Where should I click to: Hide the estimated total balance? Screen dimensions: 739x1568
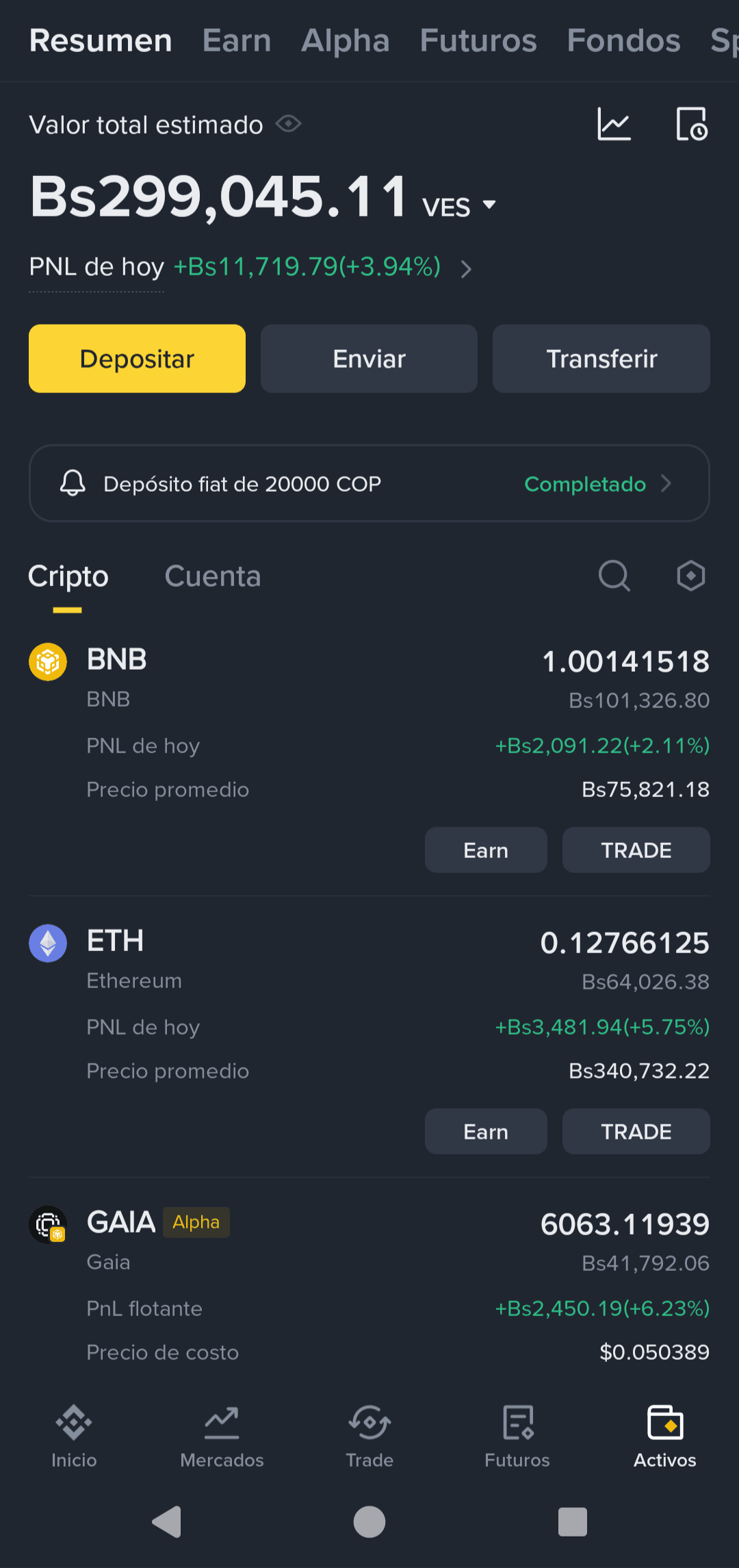coord(288,124)
